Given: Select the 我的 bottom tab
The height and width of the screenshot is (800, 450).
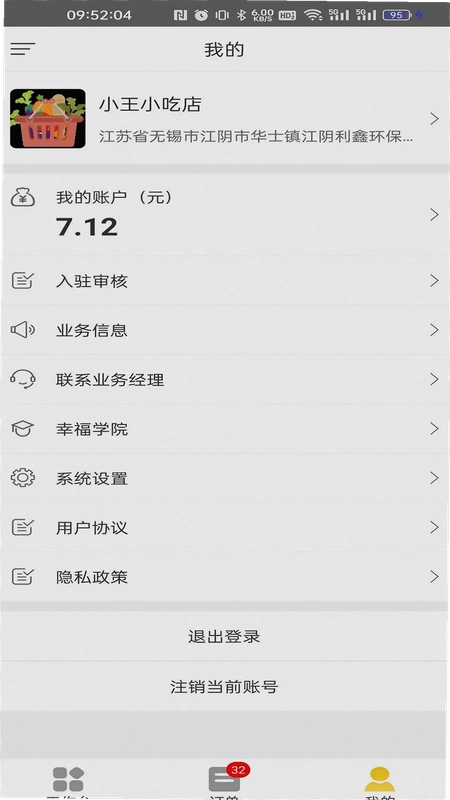Looking at the screenshot, I should [x=380, y=782].
